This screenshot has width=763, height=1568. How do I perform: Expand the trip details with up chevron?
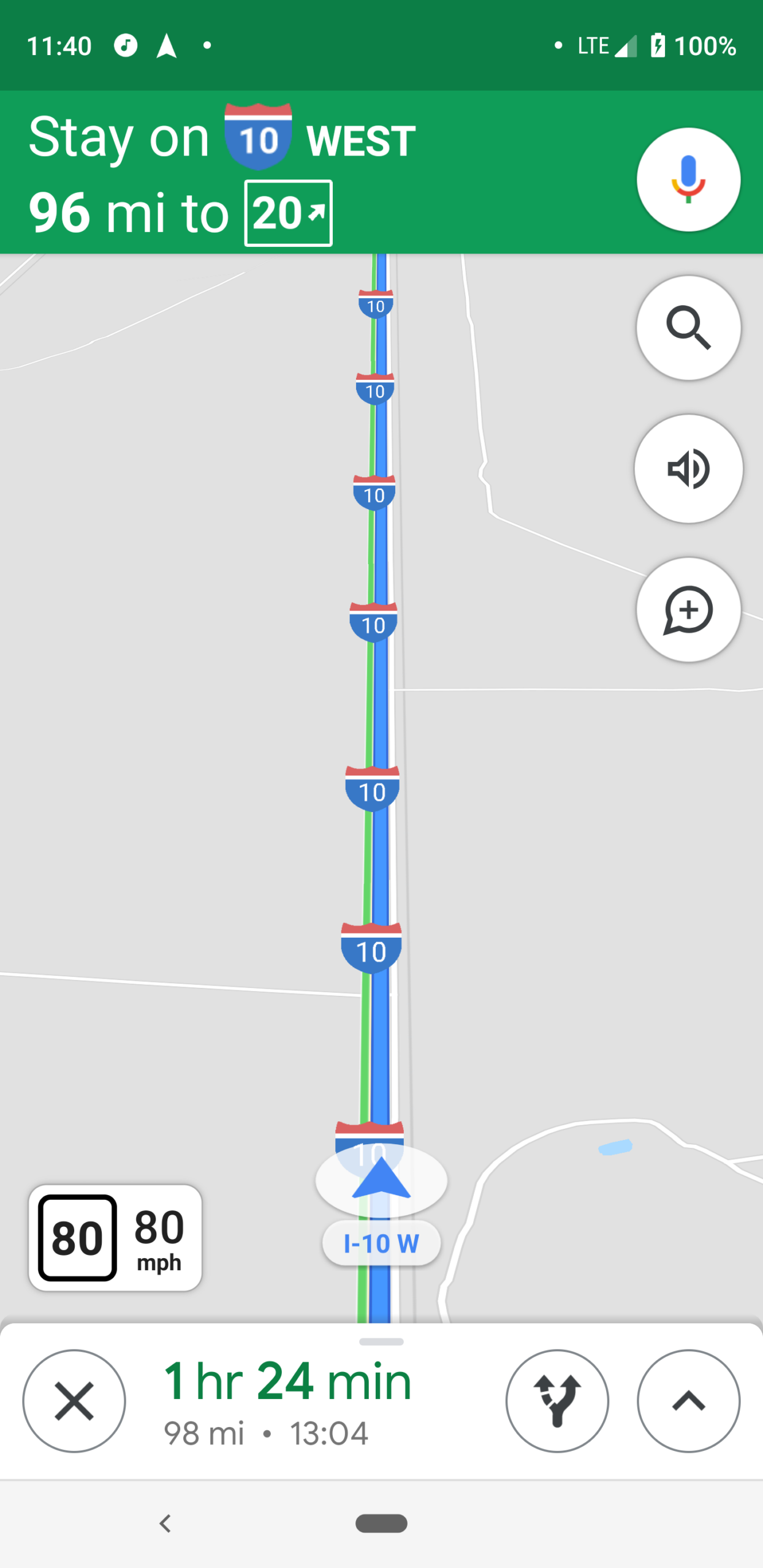pos(688,1401)
